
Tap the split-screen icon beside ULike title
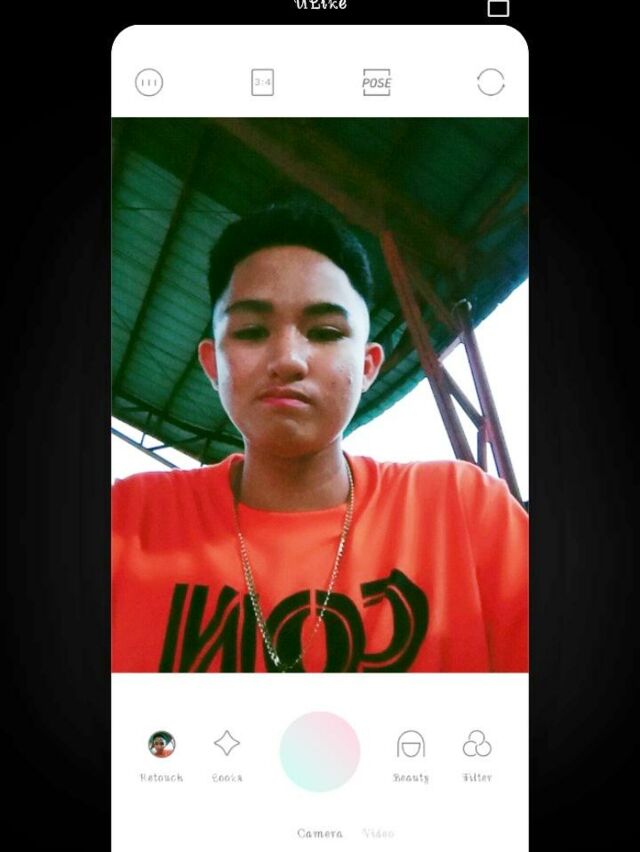click(498, 8)
